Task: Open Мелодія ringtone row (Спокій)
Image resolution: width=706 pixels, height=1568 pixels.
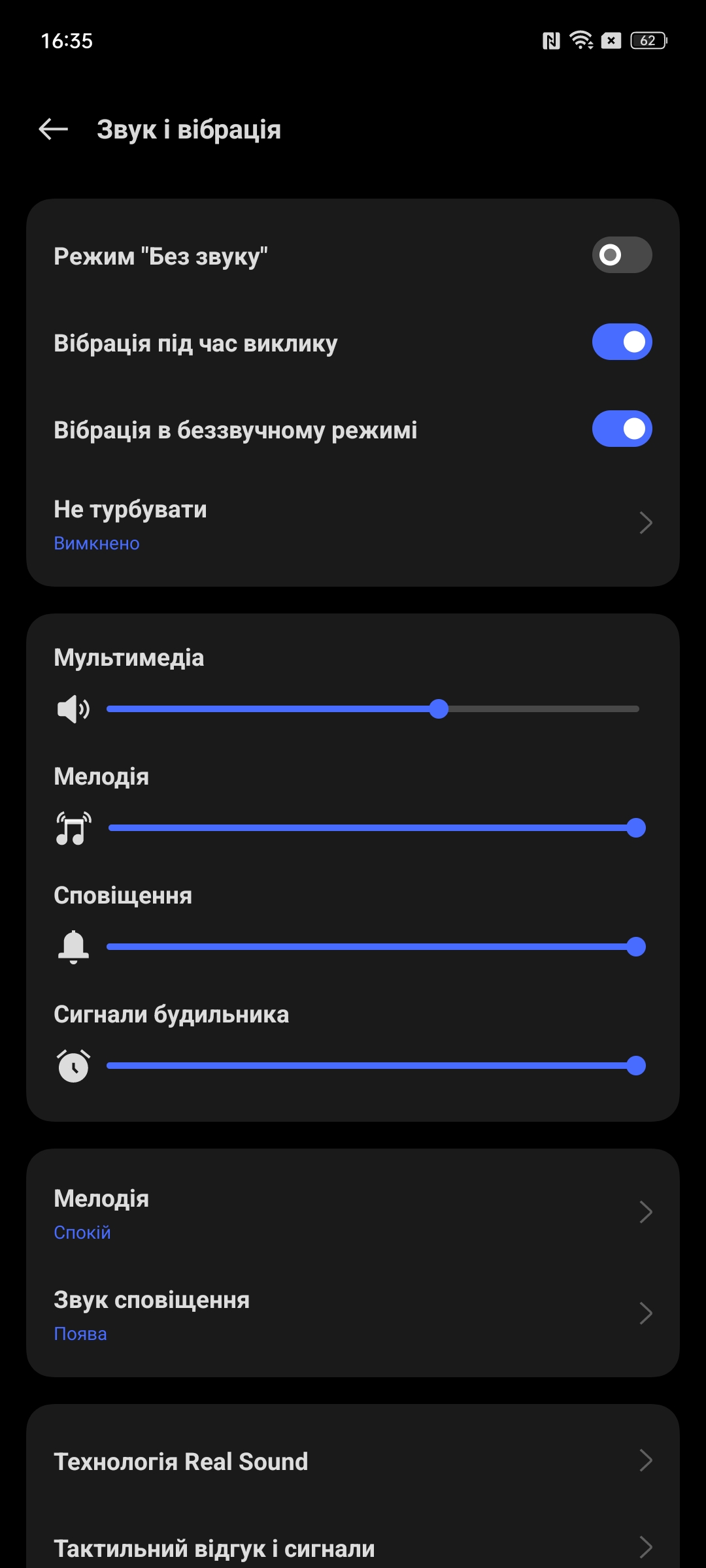Action: point(353,1213)
